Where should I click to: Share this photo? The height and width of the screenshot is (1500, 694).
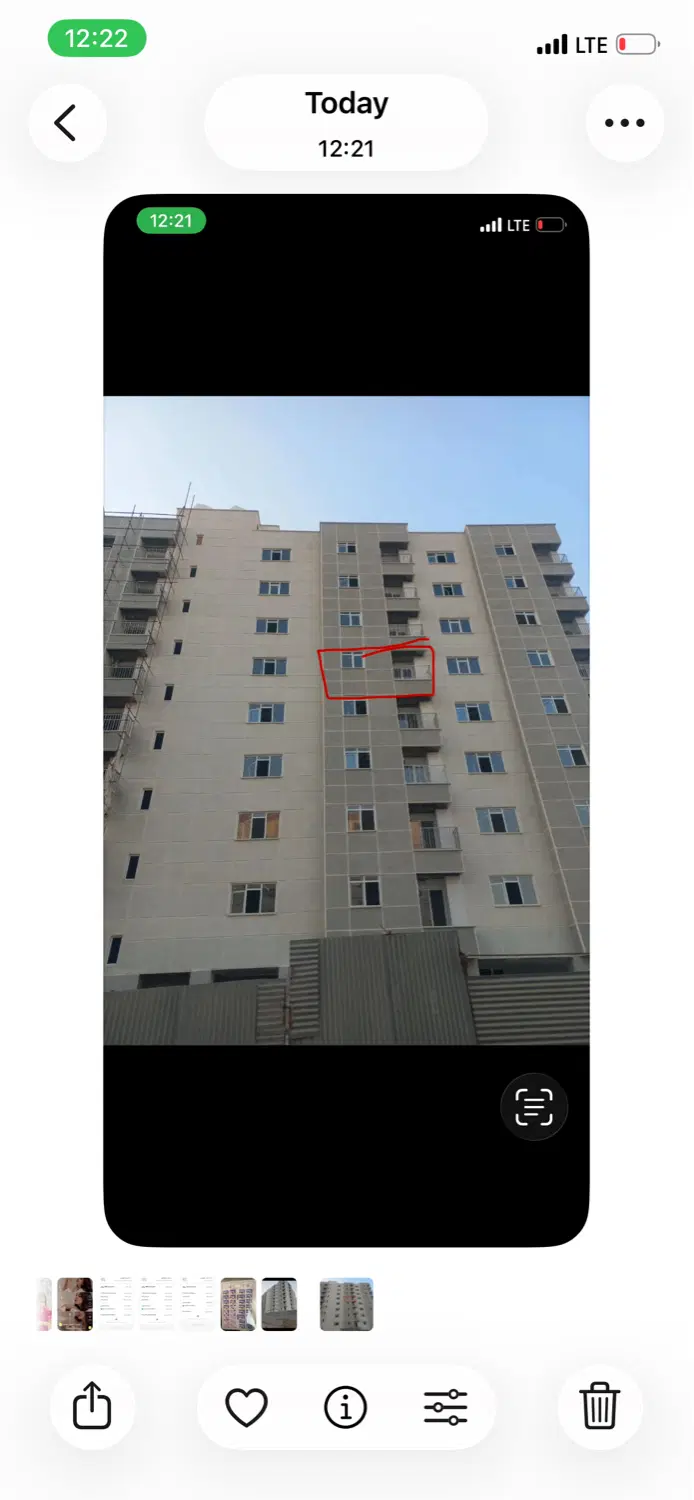tap(91, 1408)
